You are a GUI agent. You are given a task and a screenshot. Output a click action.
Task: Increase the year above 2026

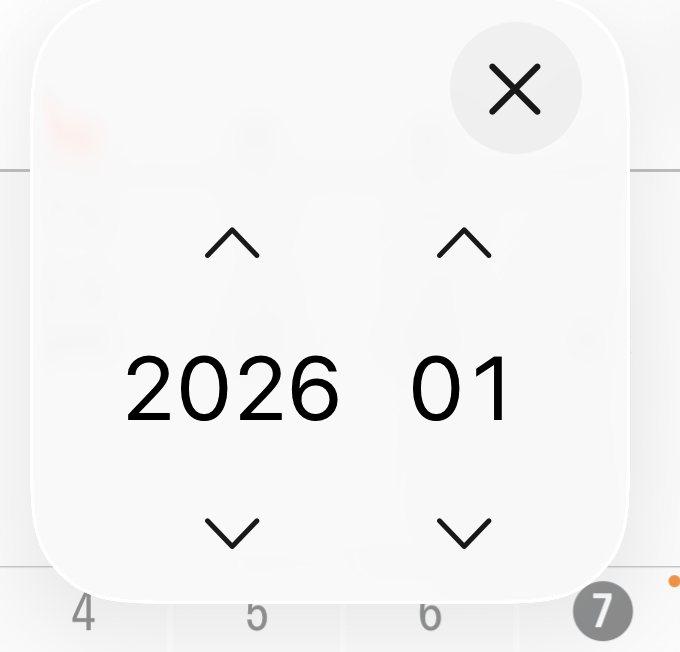tap(232, 243)
